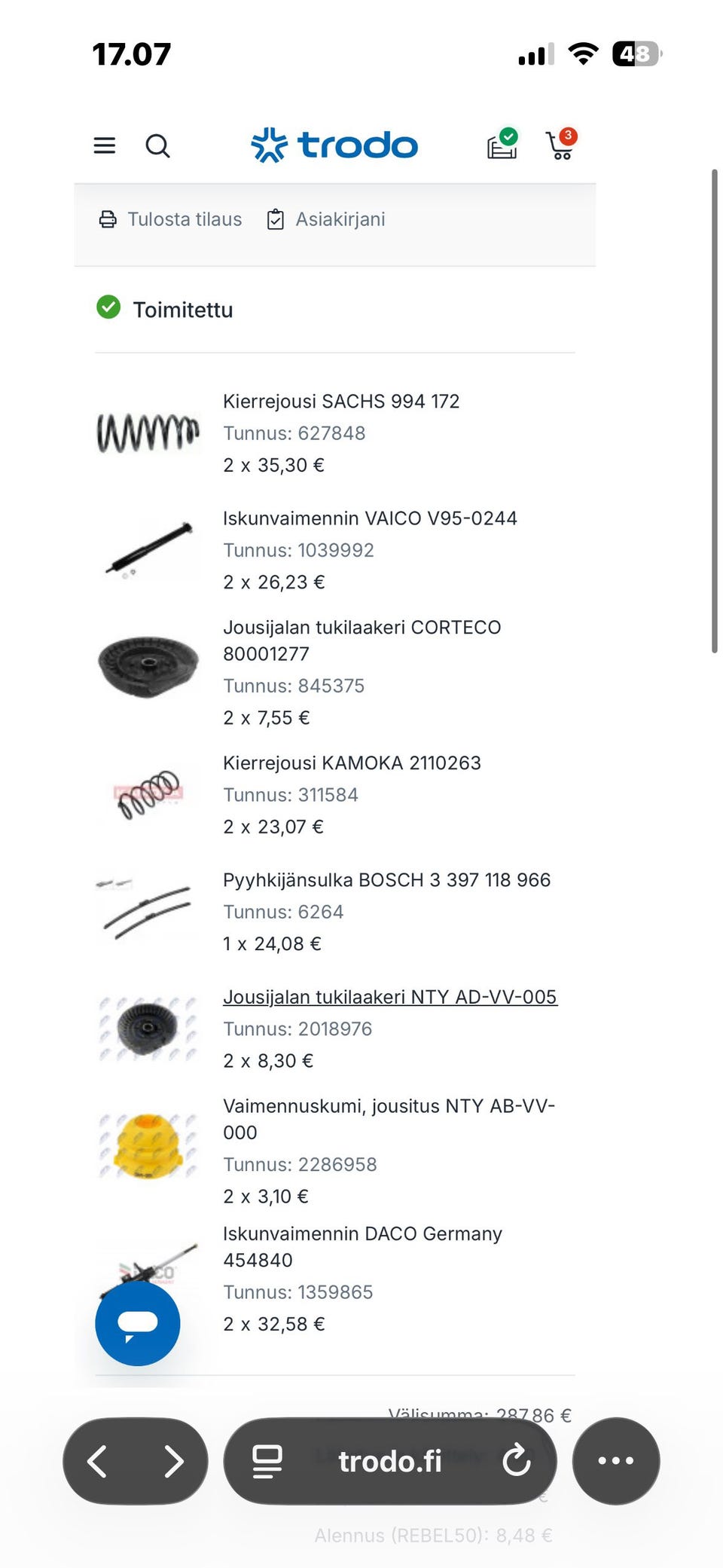Open Jousijalan tukilaakeri NTY AD-VV-005 link
Screen dimensions: 723x1568
pyautogui.click(x=390, y=997)
